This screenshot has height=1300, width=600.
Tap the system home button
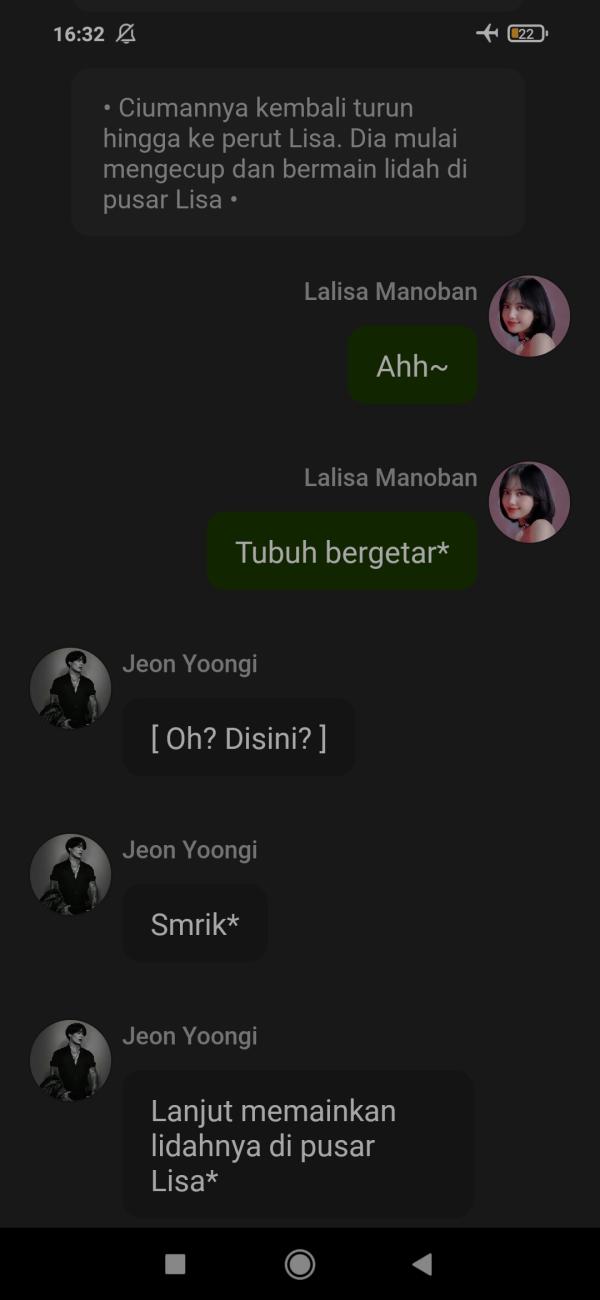[300, 1264]
